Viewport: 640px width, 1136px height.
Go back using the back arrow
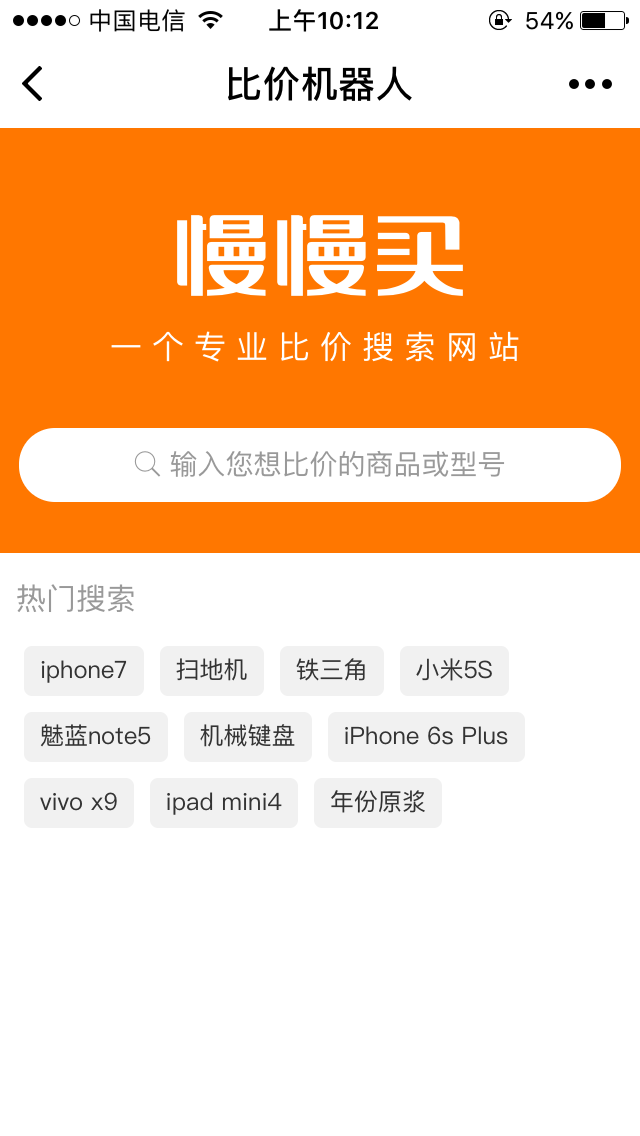[33, 84]
